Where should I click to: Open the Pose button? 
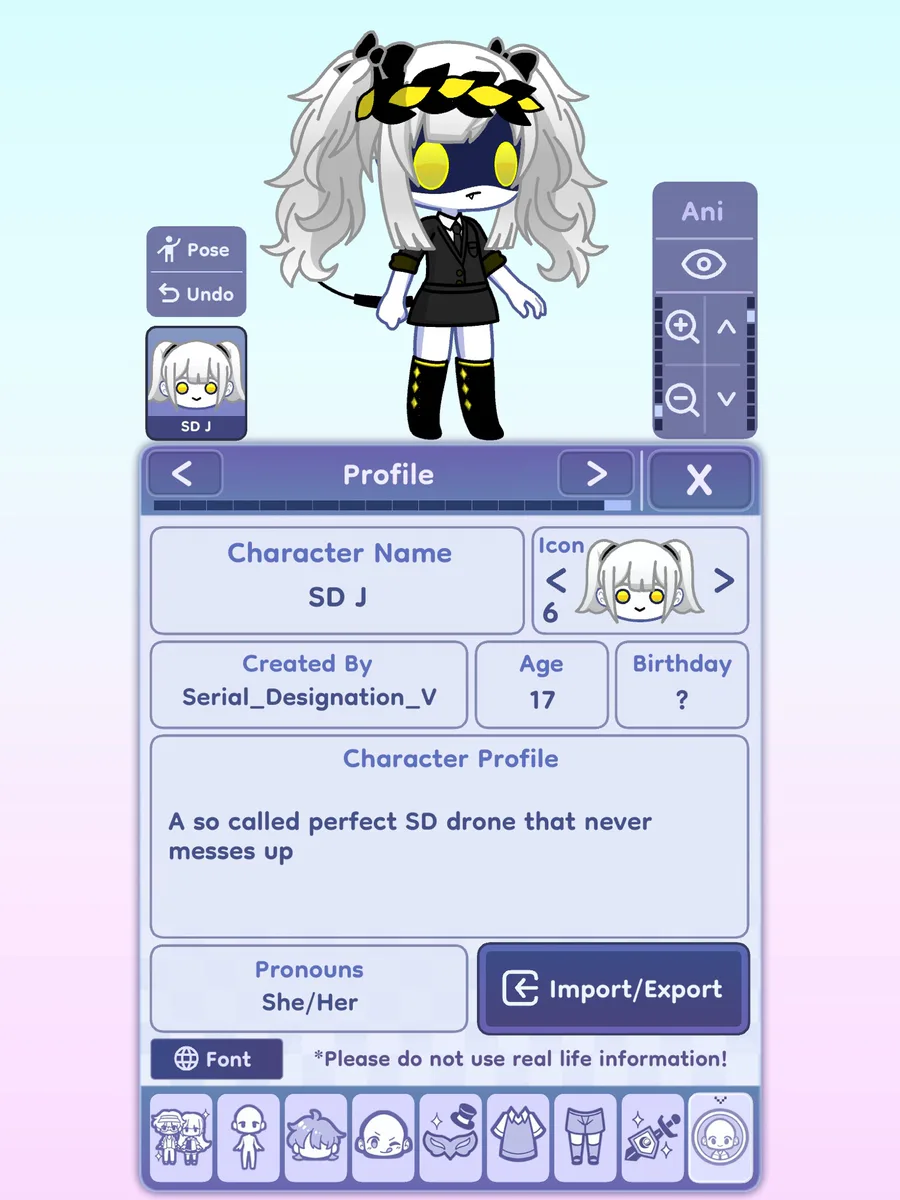(x=196, y=250)
